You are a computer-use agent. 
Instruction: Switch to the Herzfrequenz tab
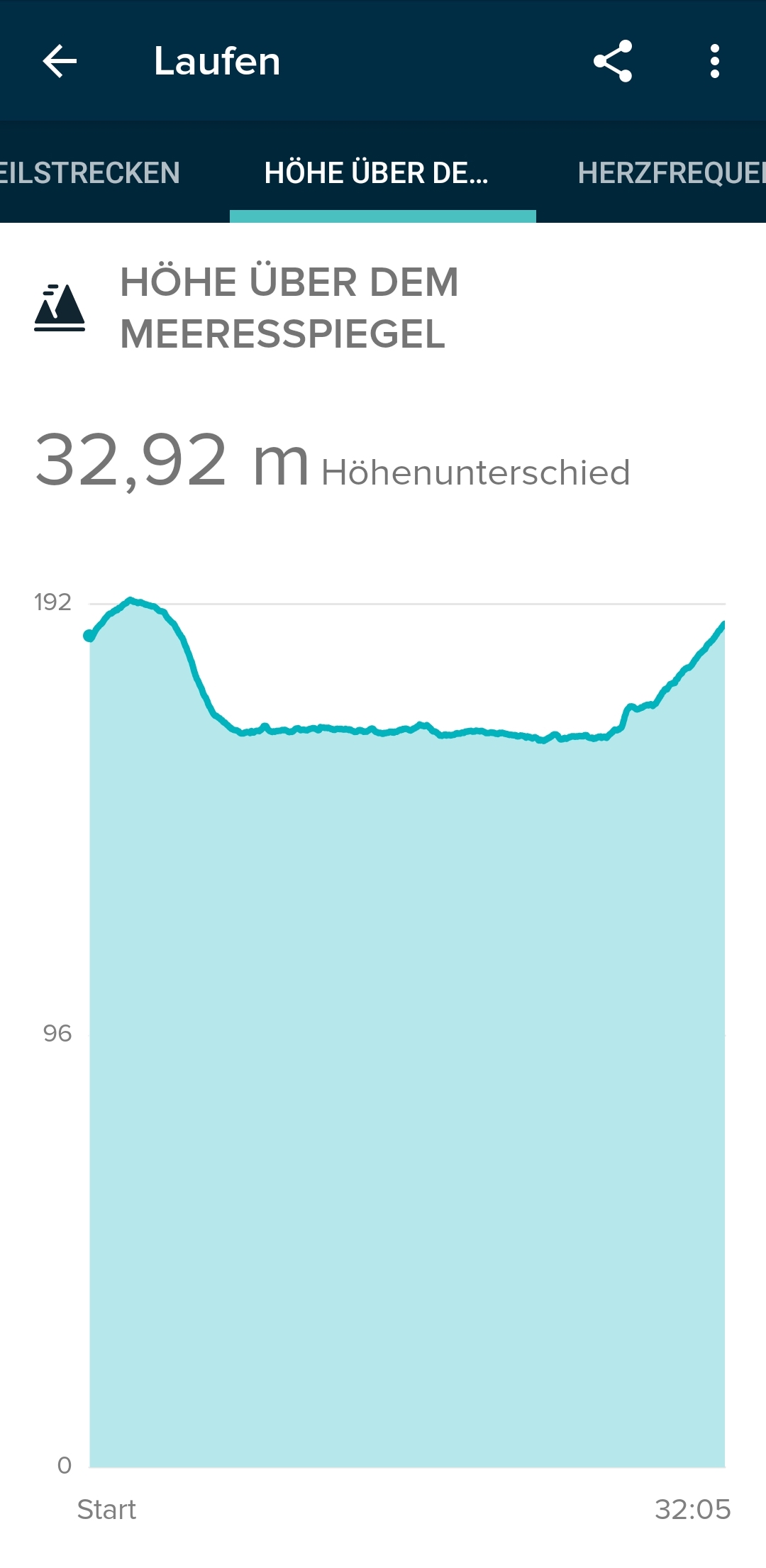point(670,173)
